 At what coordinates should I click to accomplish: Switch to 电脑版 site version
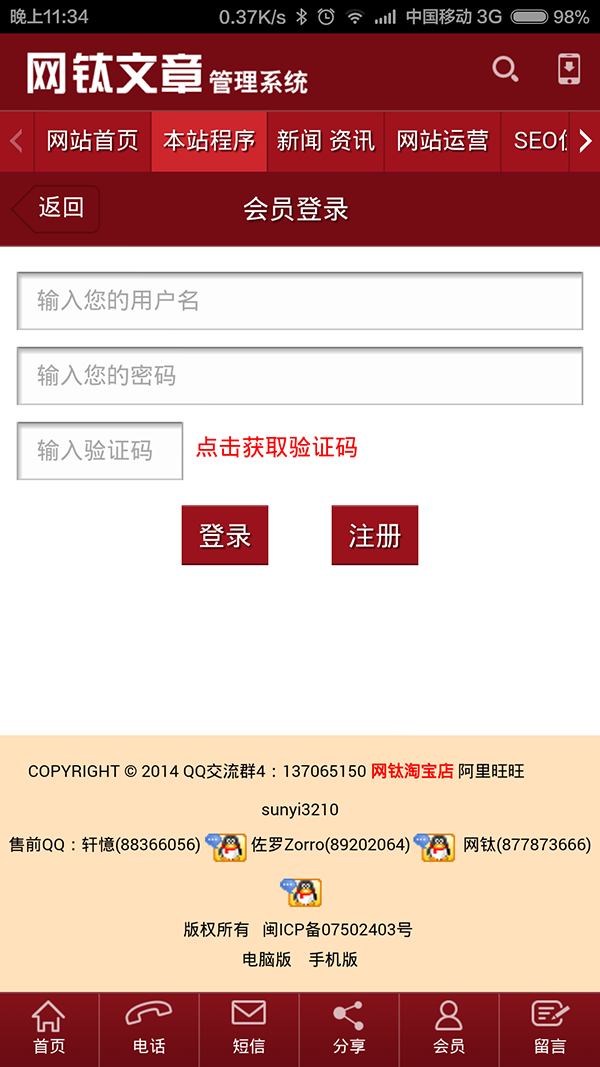tap(267, 959)
